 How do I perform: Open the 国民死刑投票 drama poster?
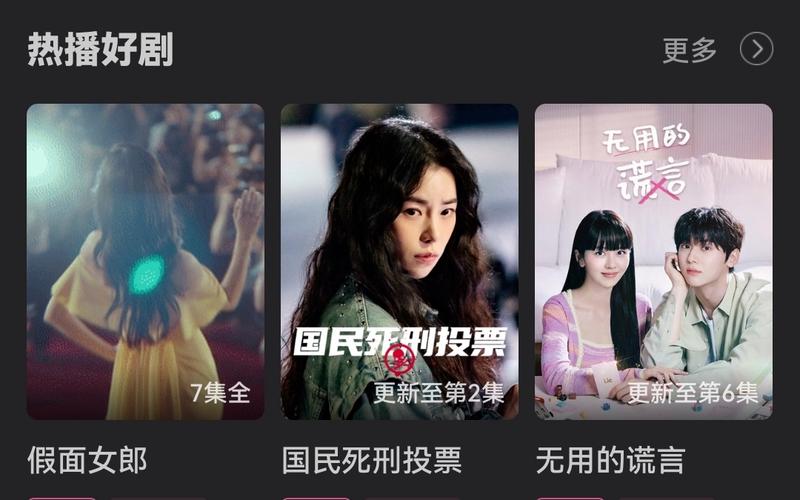click(x=399, y=261)
